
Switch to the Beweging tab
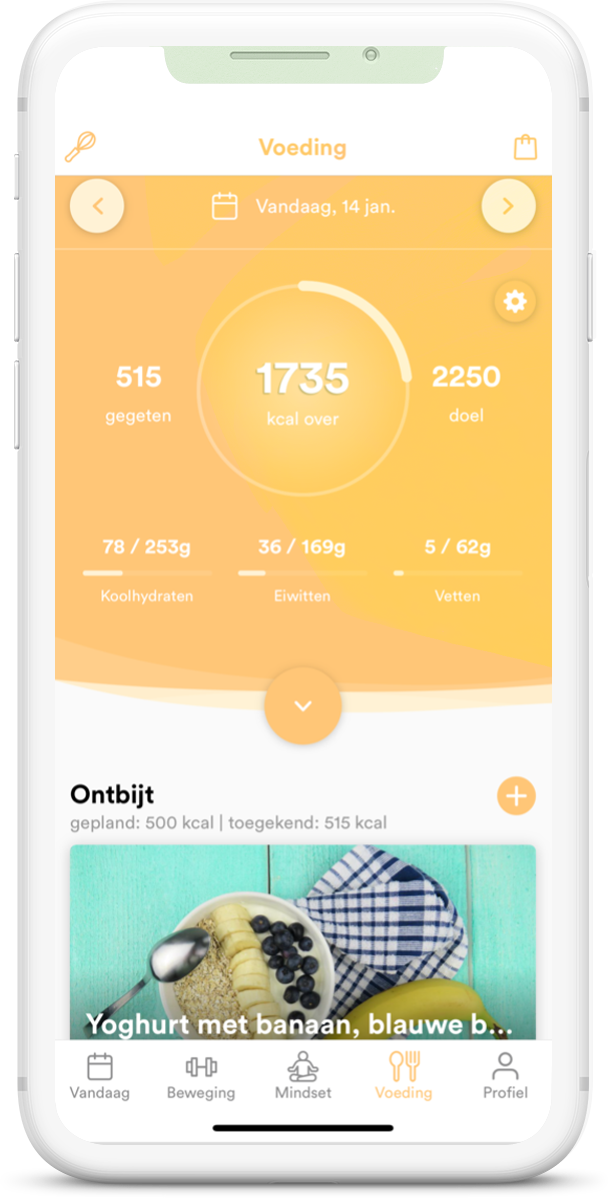tap(201, 1076)
